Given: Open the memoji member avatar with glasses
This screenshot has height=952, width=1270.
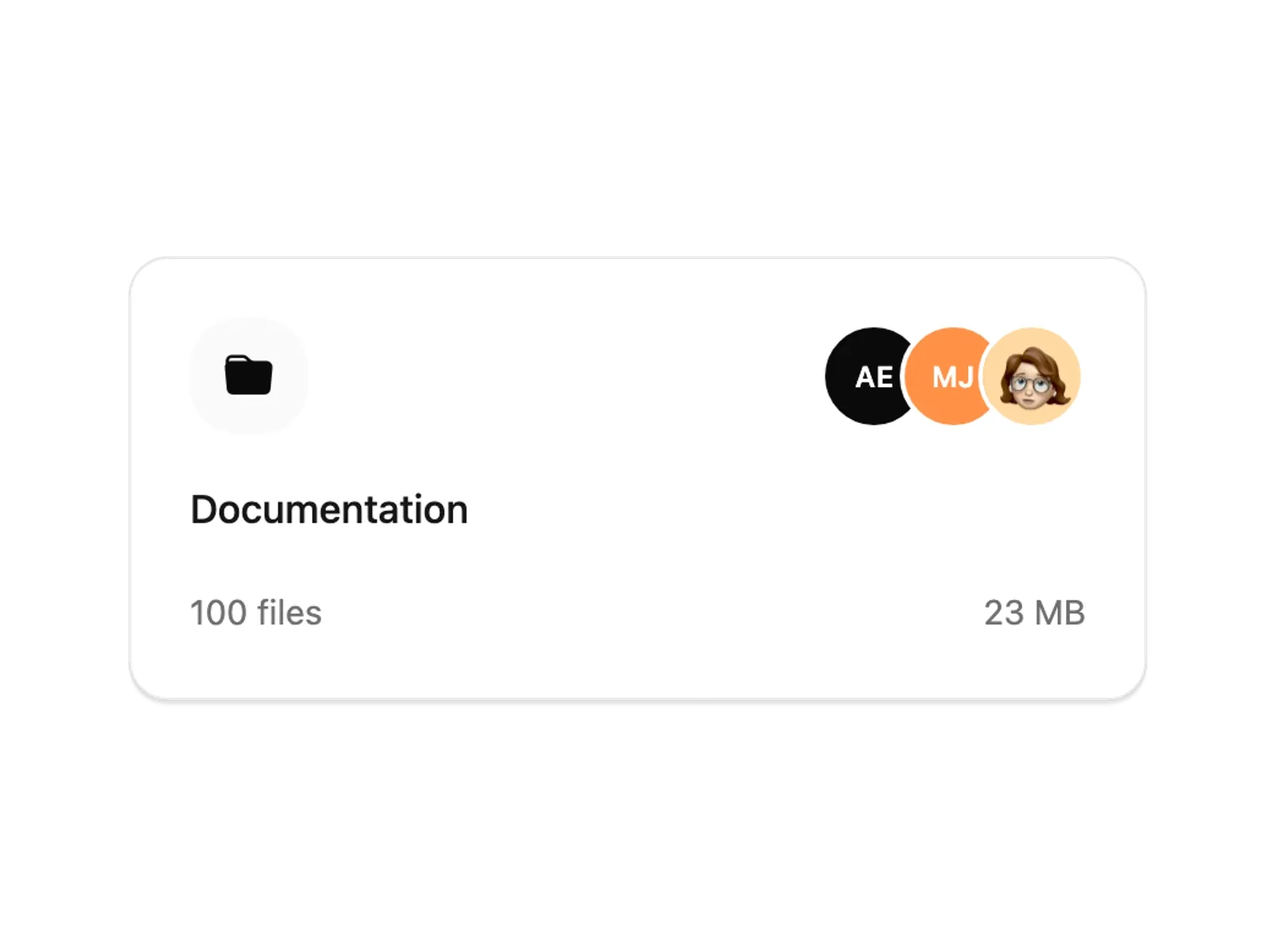Looking at the screenshot, I should point(1033,376).
